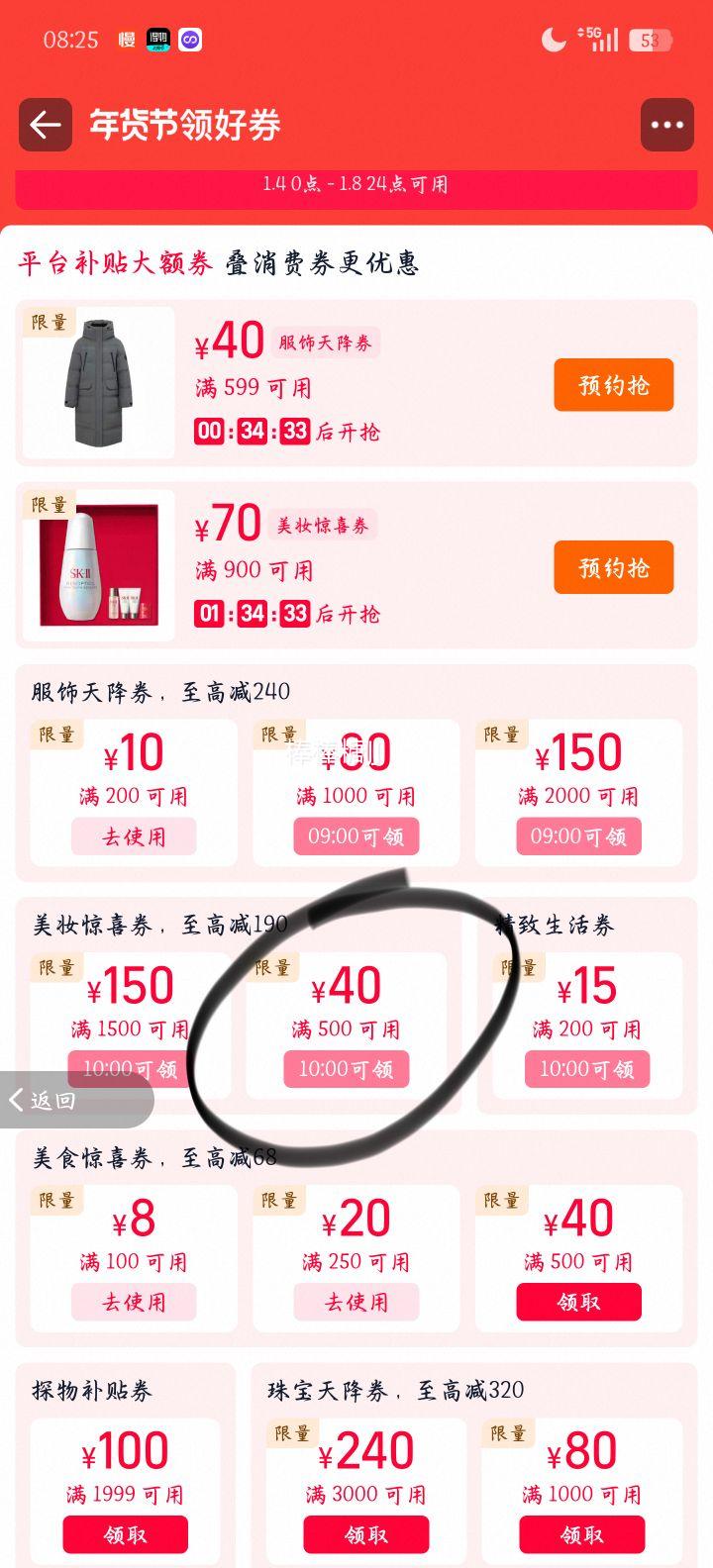
Task: Claim 领取 on the ¥40 food coupon
Action: tap(578, 1302)
